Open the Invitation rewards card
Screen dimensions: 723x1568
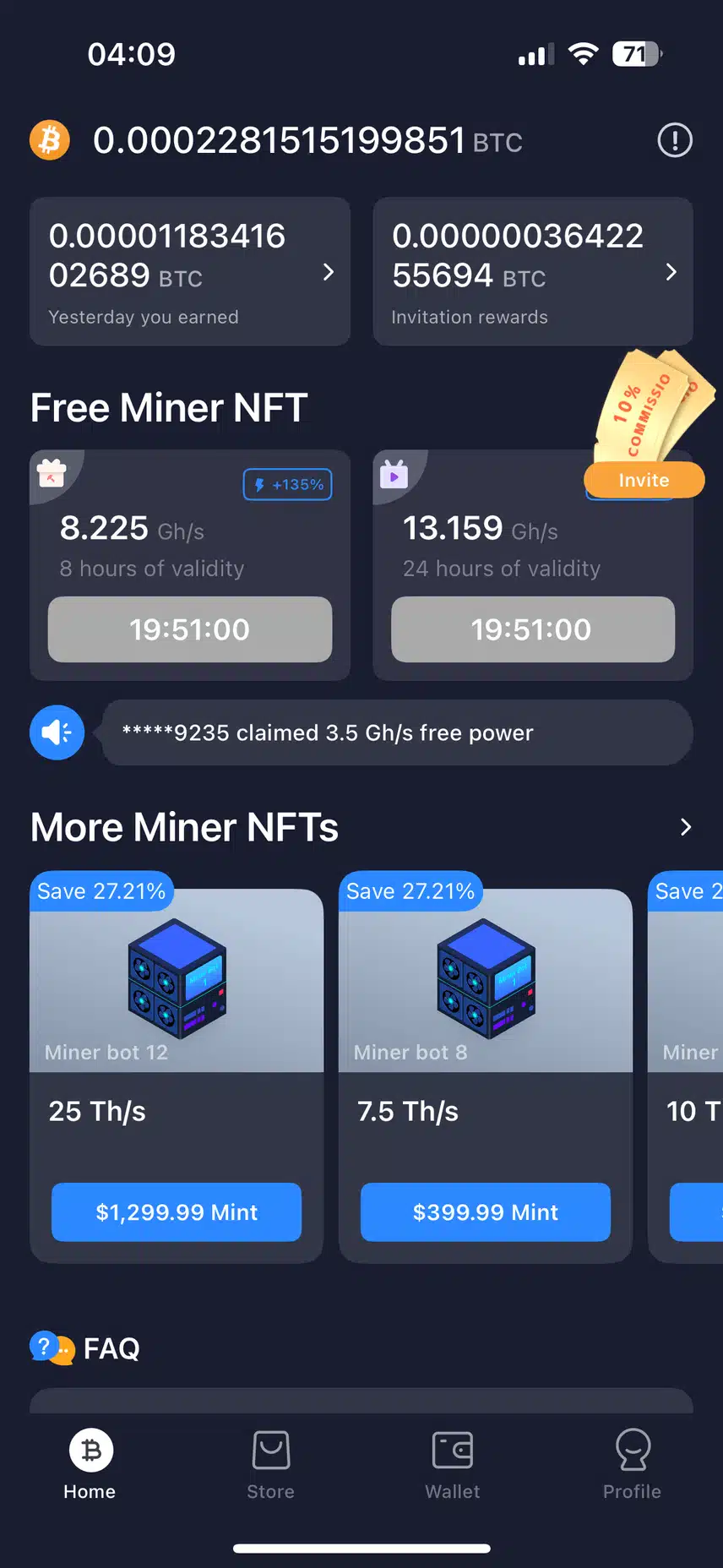tap(533, 271)
